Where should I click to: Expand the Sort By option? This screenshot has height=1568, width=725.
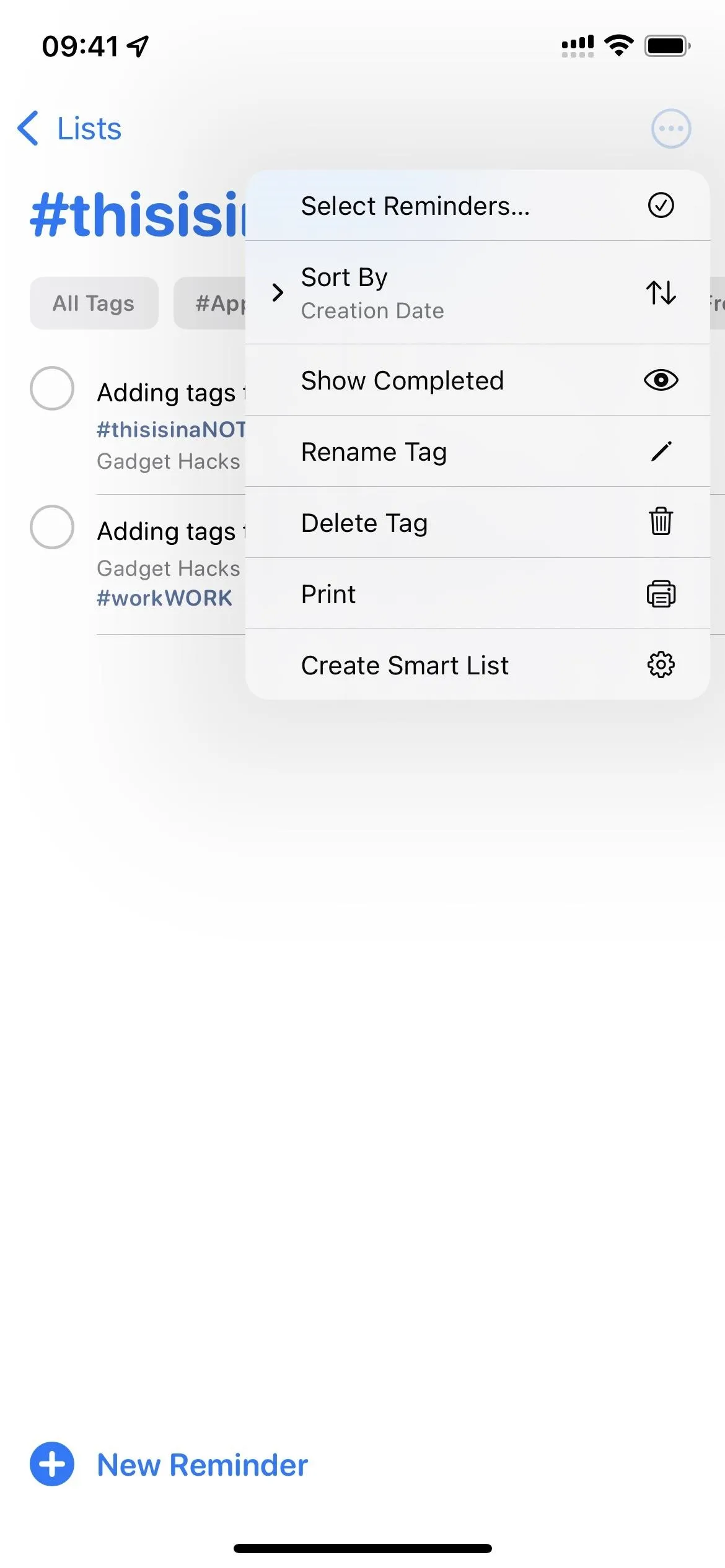point(477,293)
